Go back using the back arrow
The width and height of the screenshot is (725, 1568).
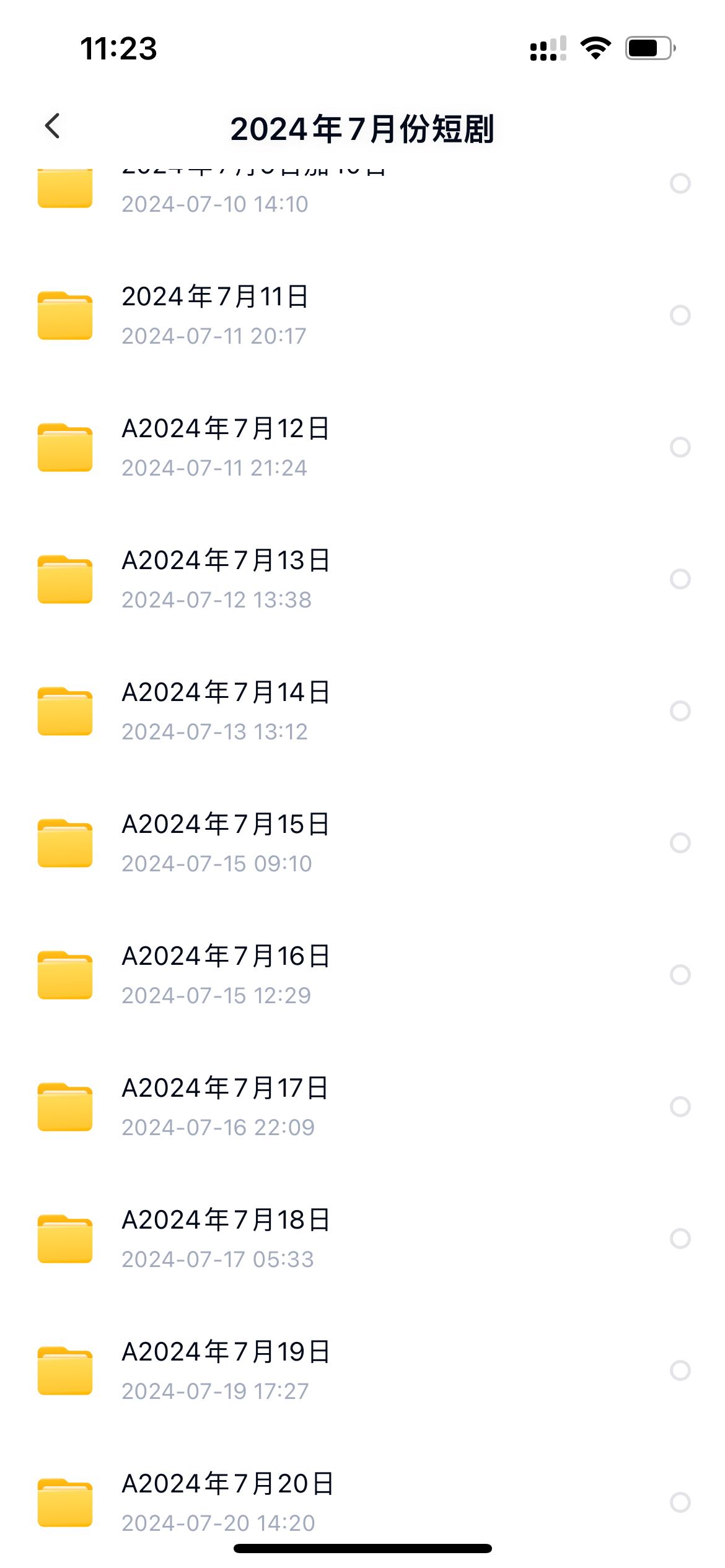pos(53,126)
